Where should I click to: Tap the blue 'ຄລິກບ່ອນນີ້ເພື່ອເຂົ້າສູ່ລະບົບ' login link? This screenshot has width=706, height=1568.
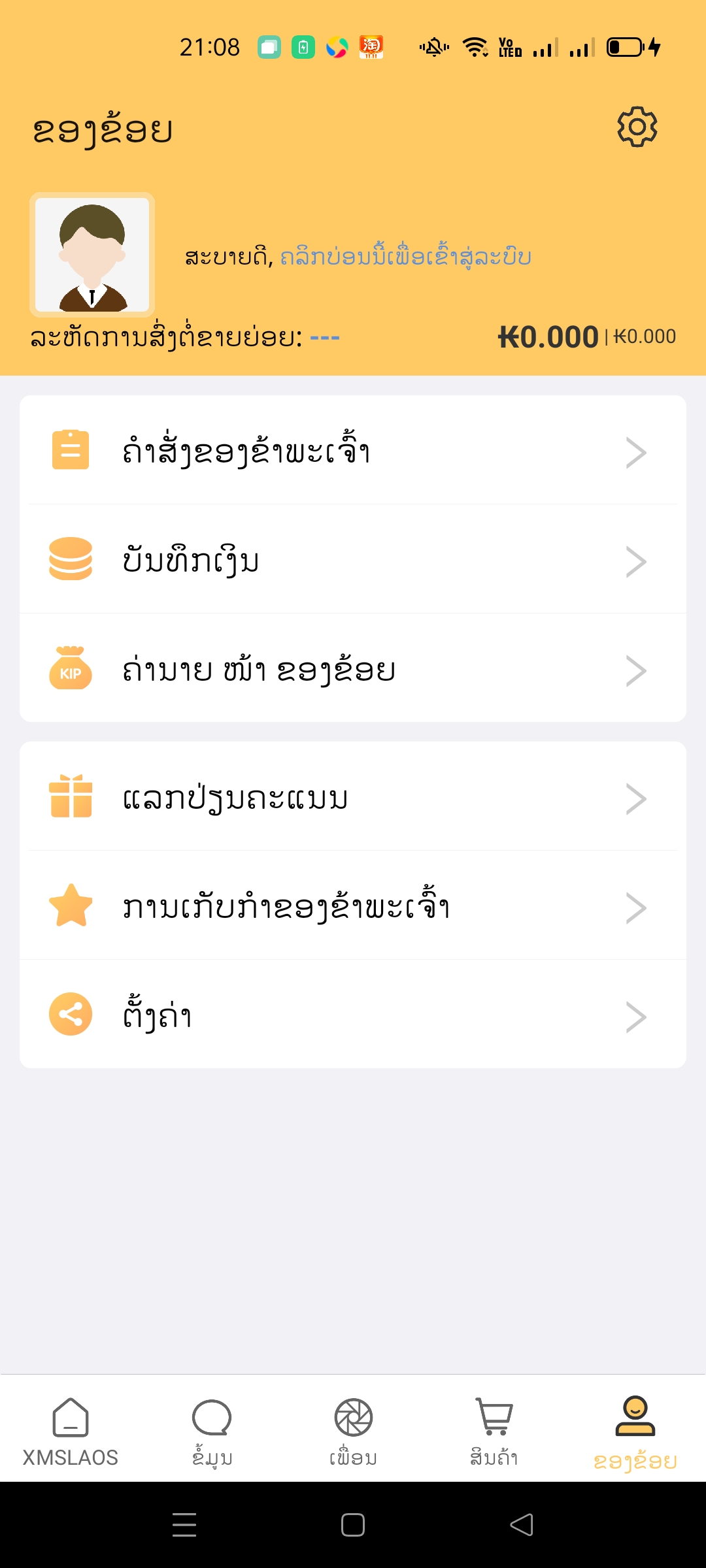point(405,257)
